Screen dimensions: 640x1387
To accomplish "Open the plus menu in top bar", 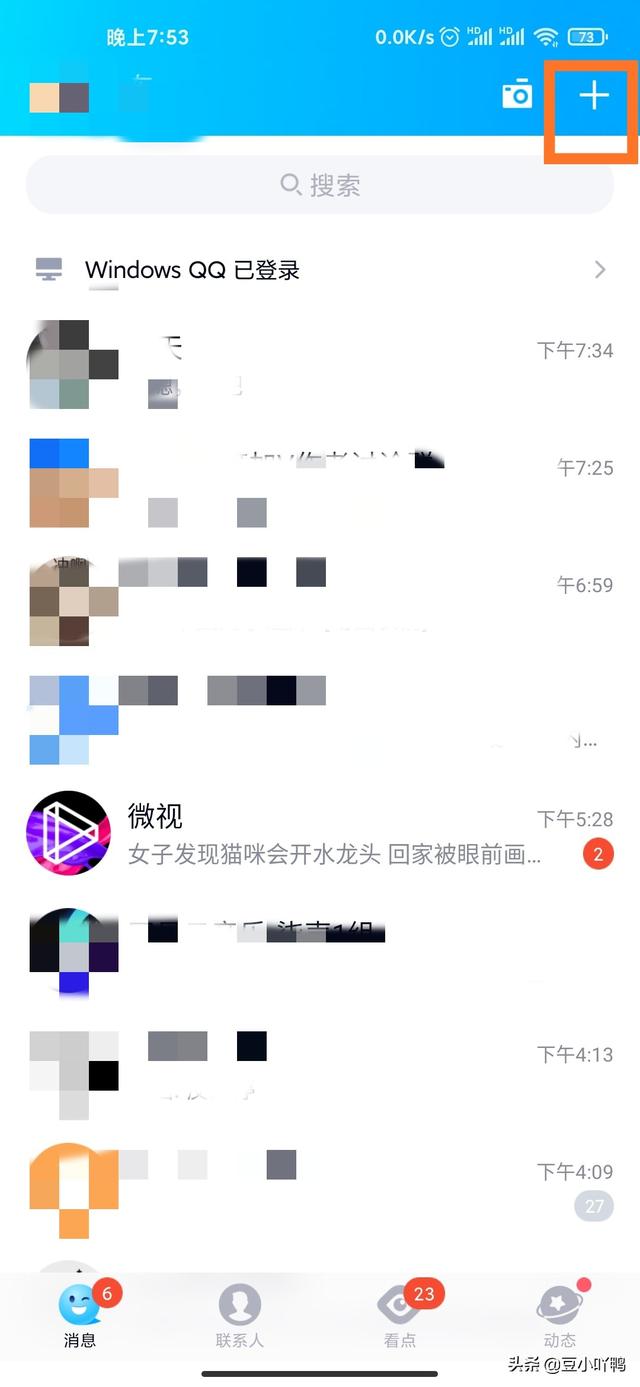I will coord(594,96).
